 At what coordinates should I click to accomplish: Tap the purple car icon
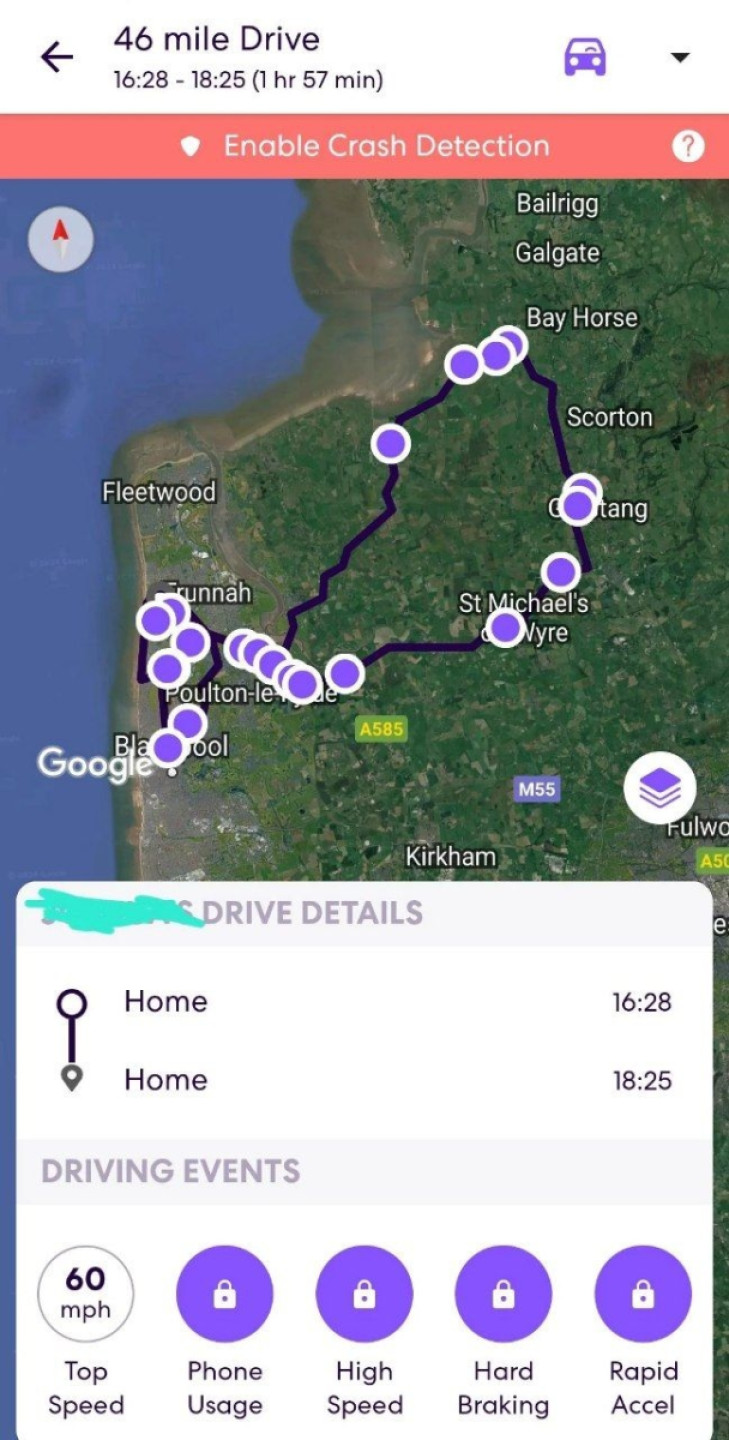pyautogui.click(x=585, y=57)
